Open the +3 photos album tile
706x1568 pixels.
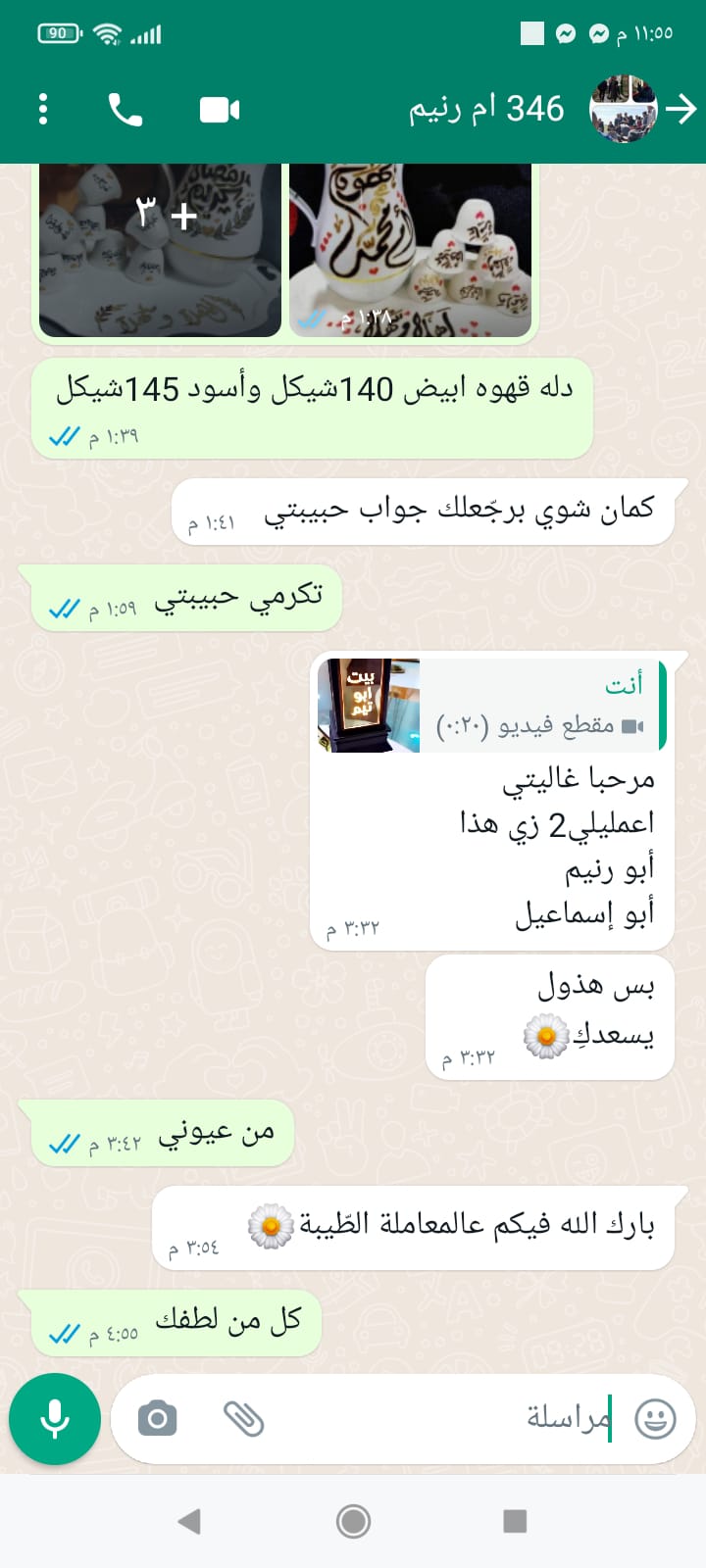point(160,250)
